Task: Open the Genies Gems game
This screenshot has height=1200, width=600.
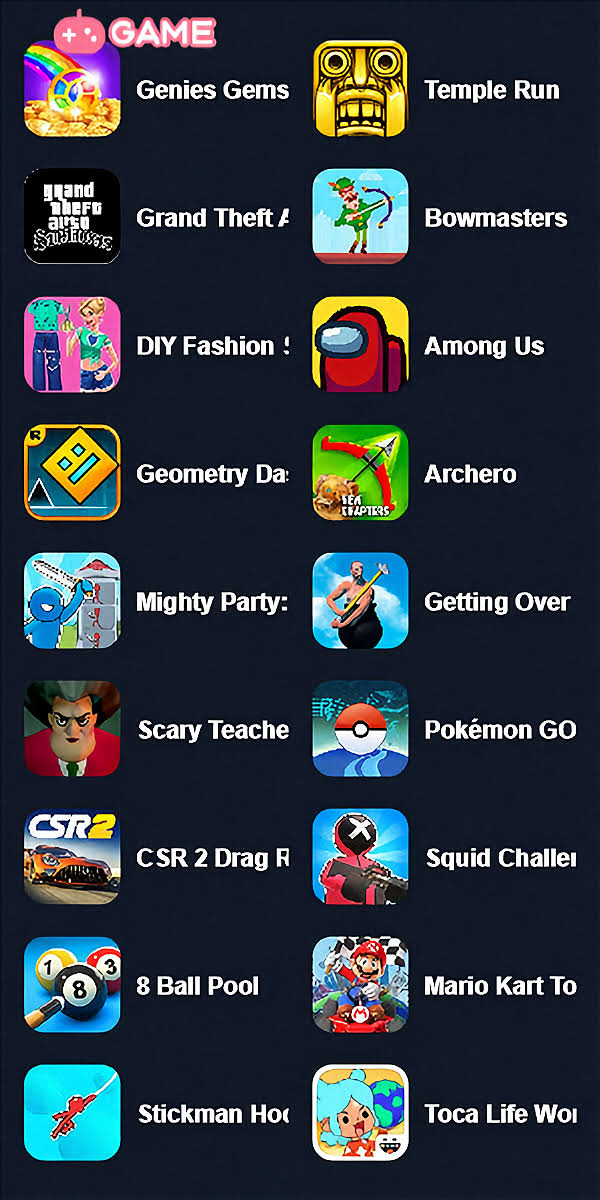Action: click(72, 90)
